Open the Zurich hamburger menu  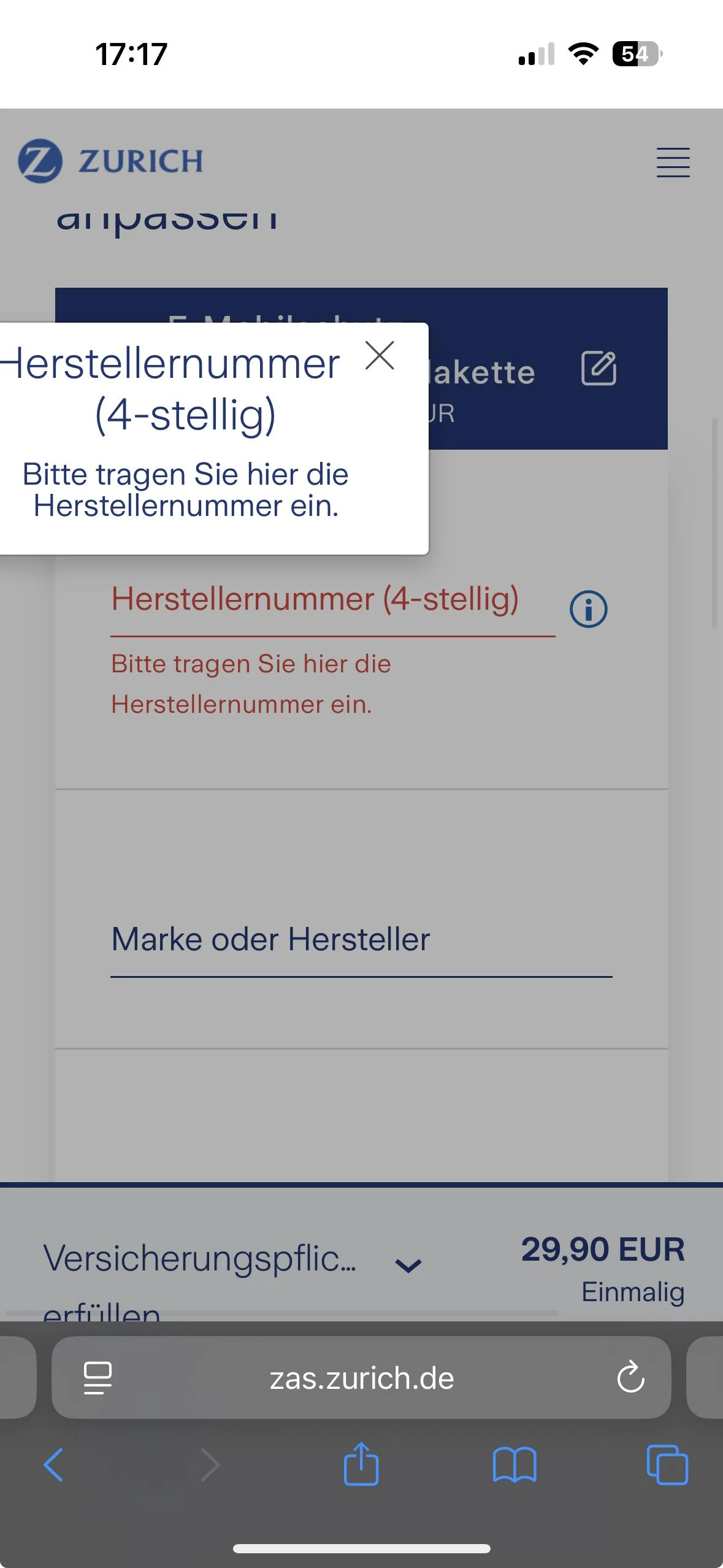click(x=673, y=163)
